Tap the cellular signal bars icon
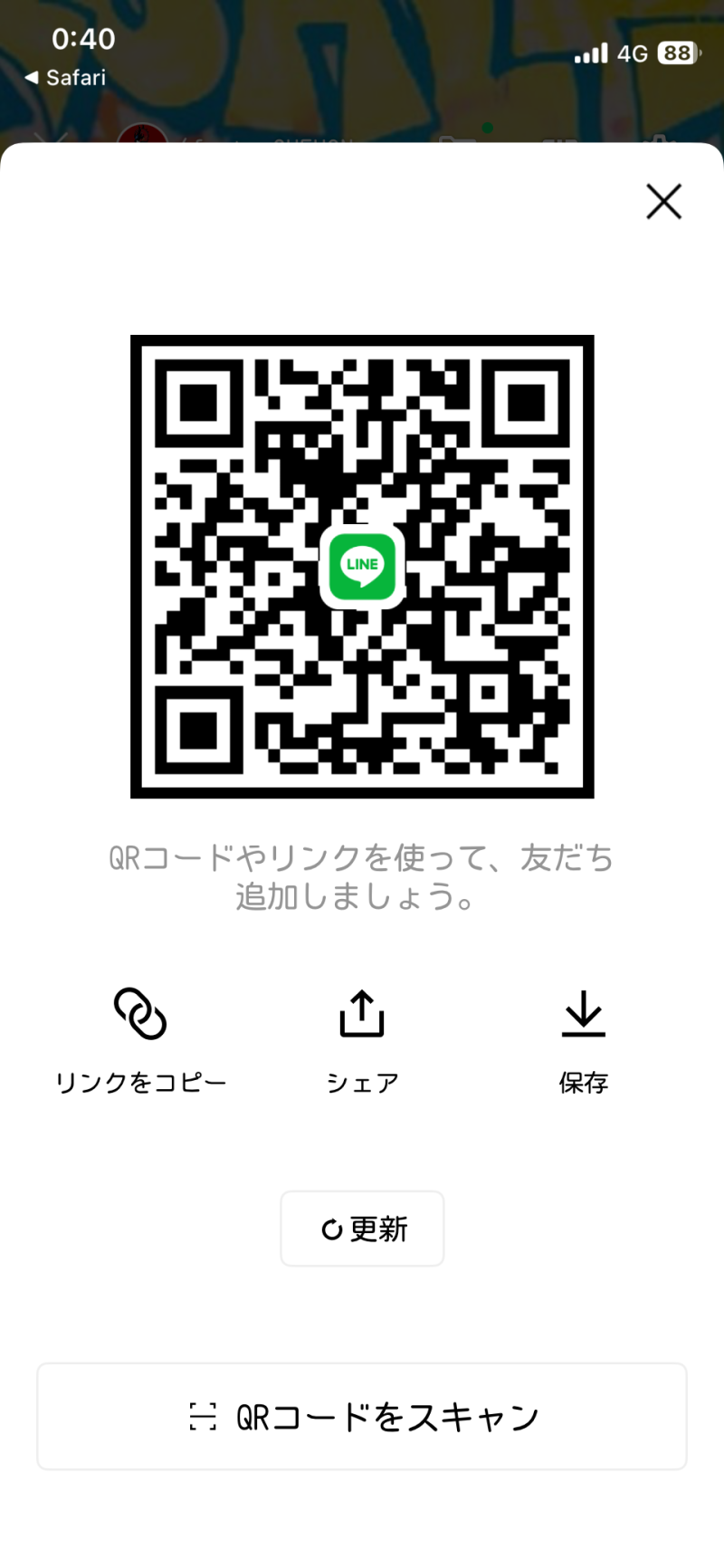The height and width of the screenshot is (1568, 724). (589, 53)
